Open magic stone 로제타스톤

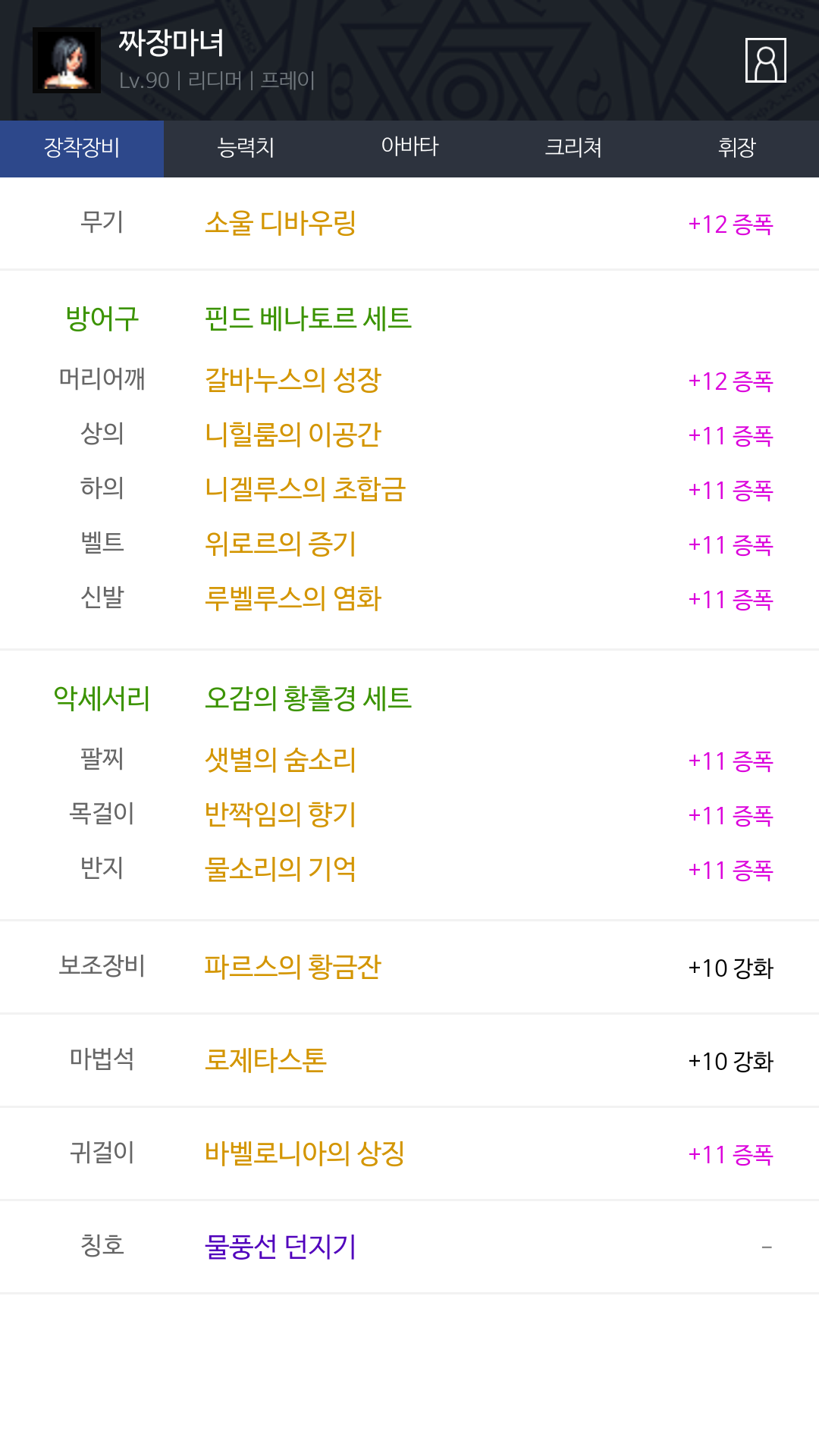coord(409,1060)
